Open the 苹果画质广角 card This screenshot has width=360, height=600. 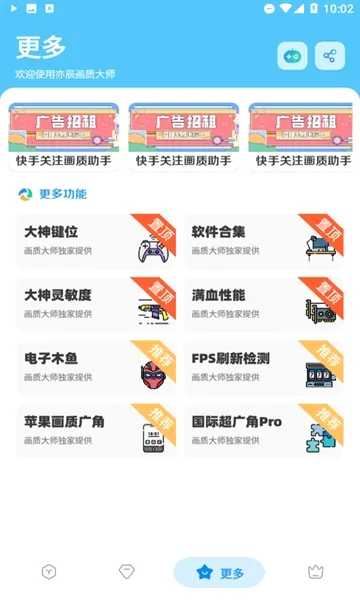coord(96,431)
